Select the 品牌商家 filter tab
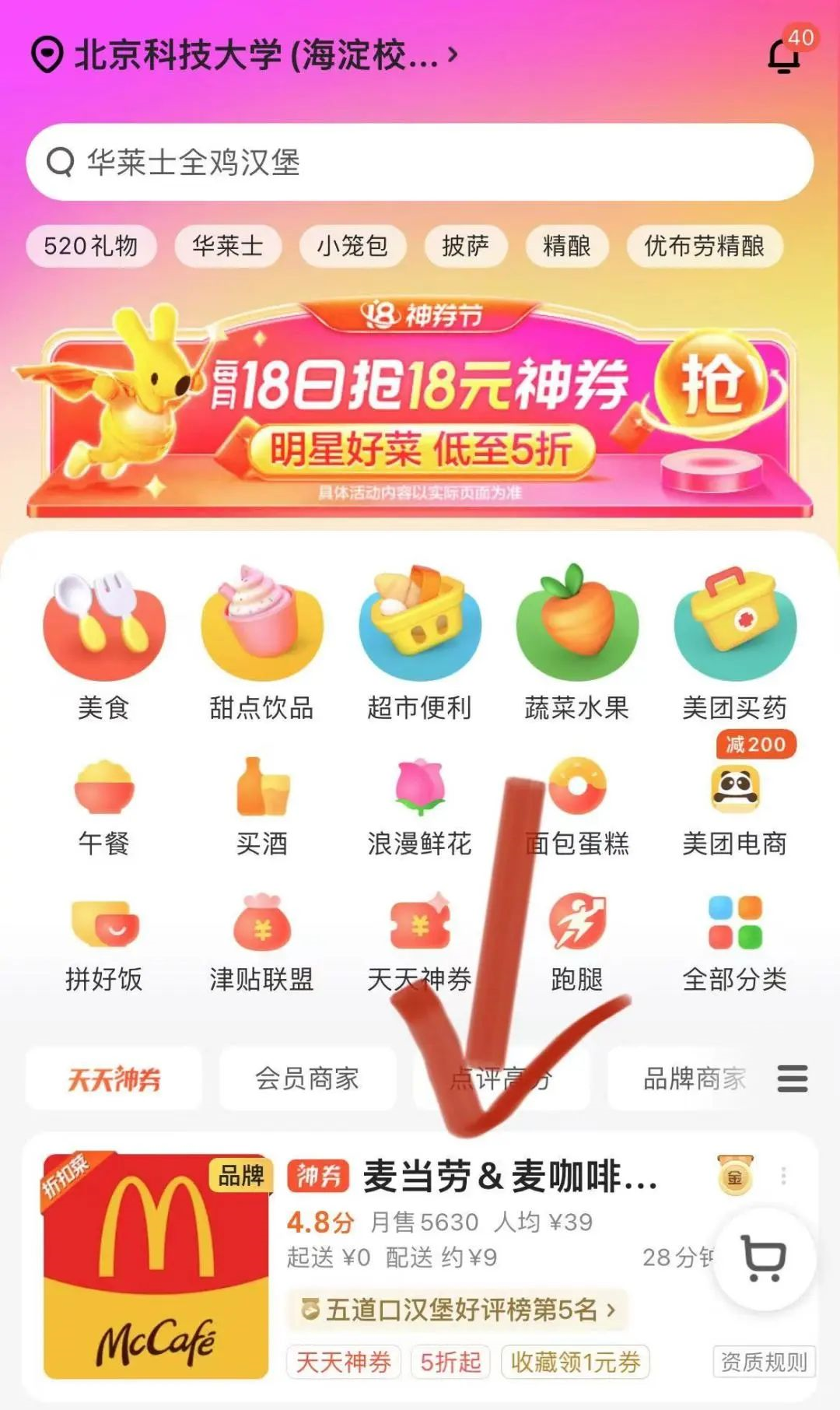The width and height of the screenshot is (840, 1410). pyautogui.click(x=689, y=1079)
